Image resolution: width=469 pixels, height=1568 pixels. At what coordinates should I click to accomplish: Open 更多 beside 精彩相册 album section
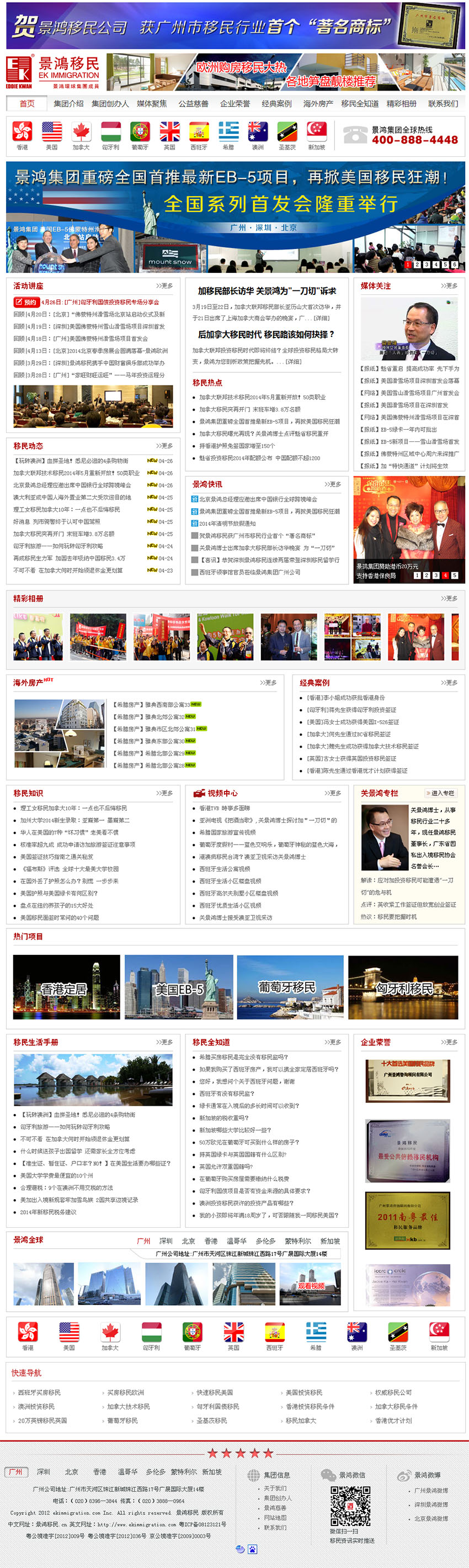[x=449, y=598]
